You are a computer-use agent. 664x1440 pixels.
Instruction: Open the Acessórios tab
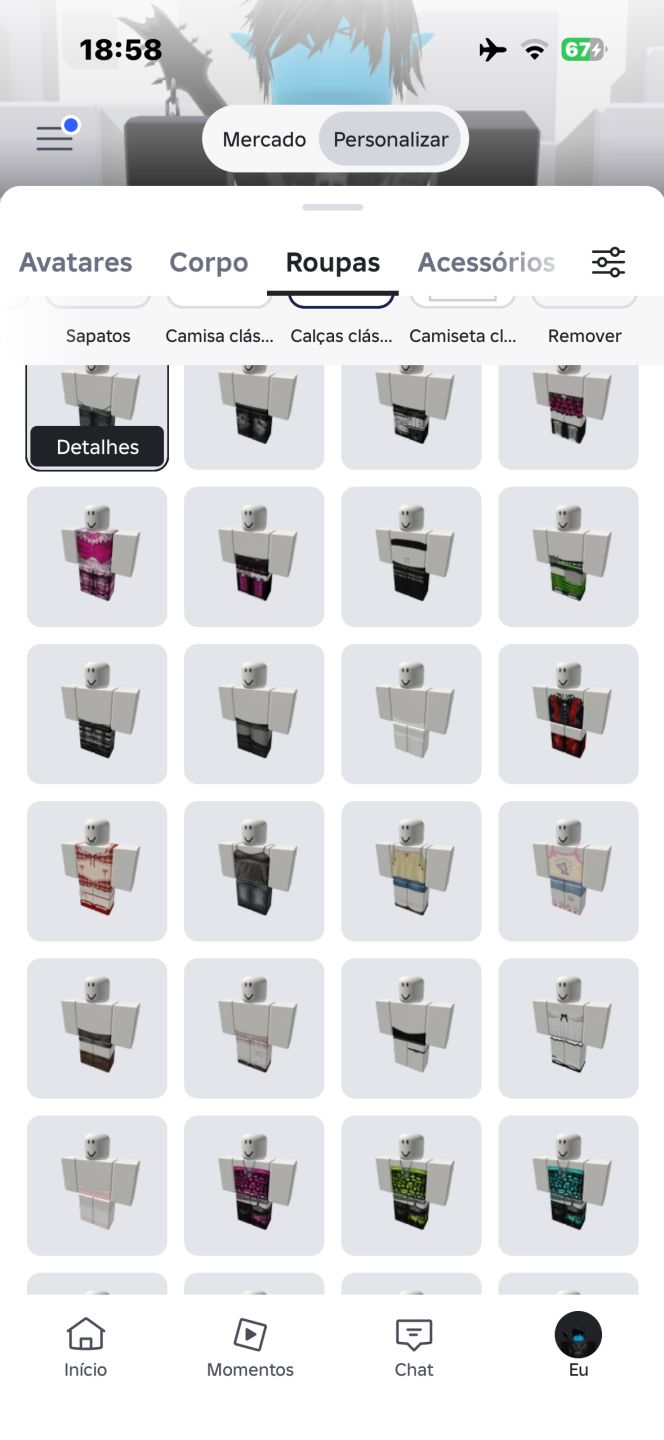(486, 262)
